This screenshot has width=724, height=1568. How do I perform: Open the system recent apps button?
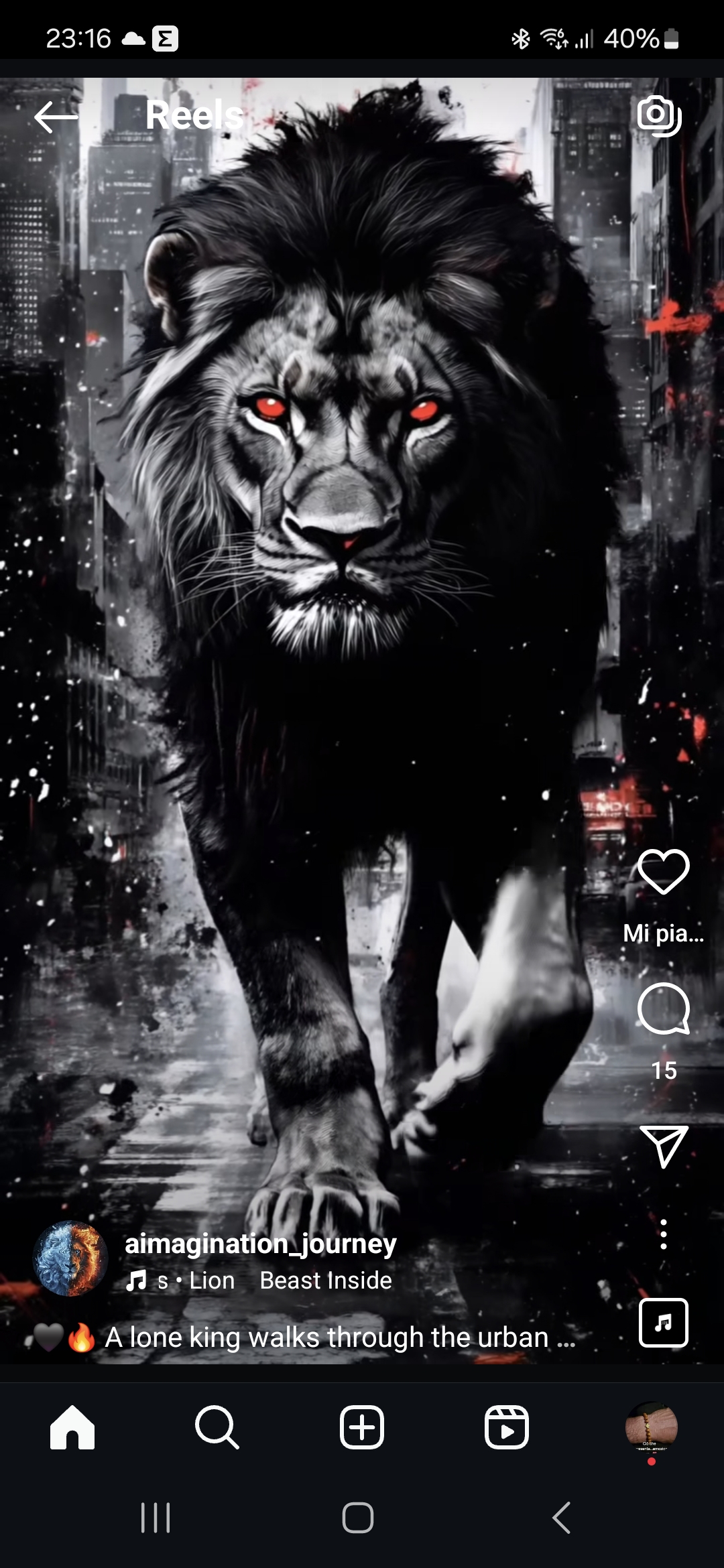(x=156, y=1518)
